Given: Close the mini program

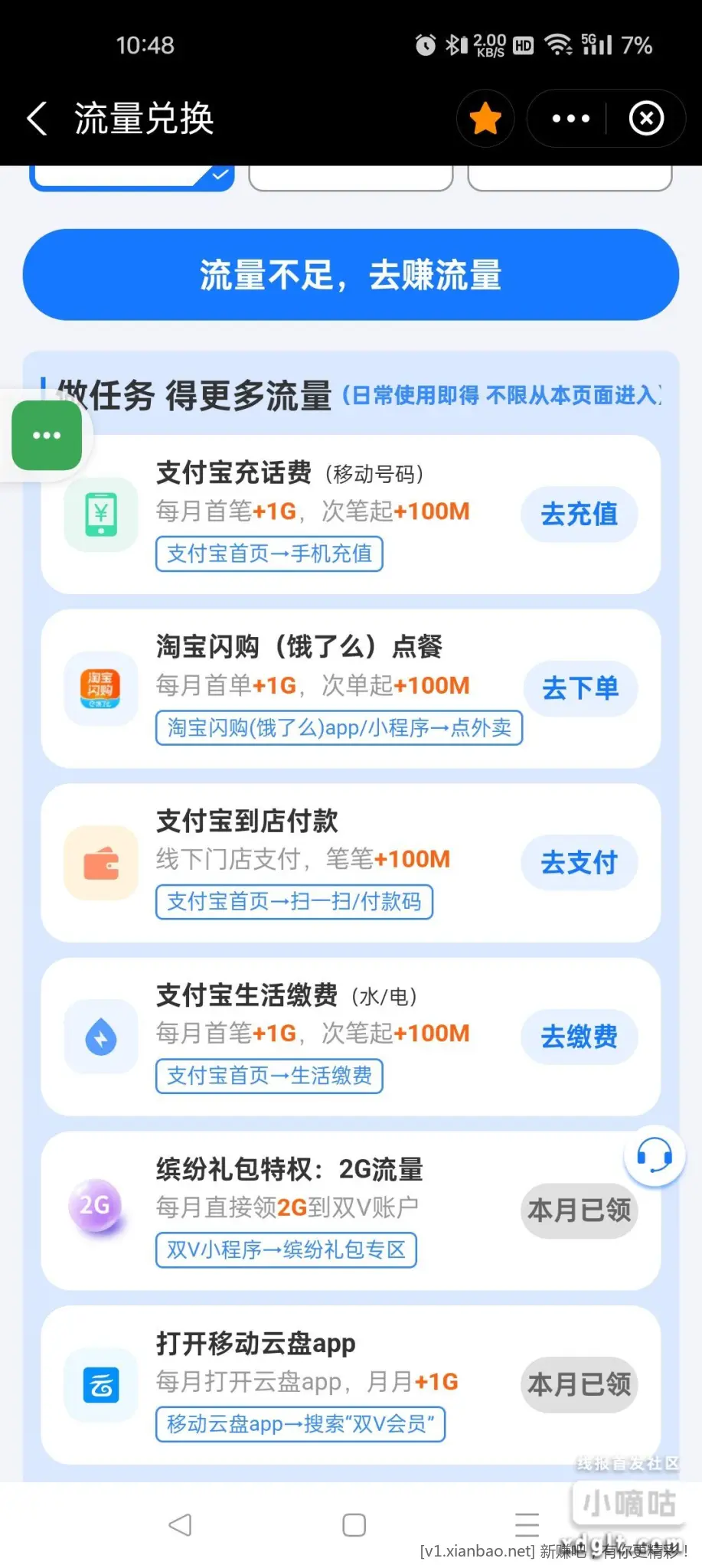Looking at the screenshot, I should pyautogui.click(x=646, y=119).
